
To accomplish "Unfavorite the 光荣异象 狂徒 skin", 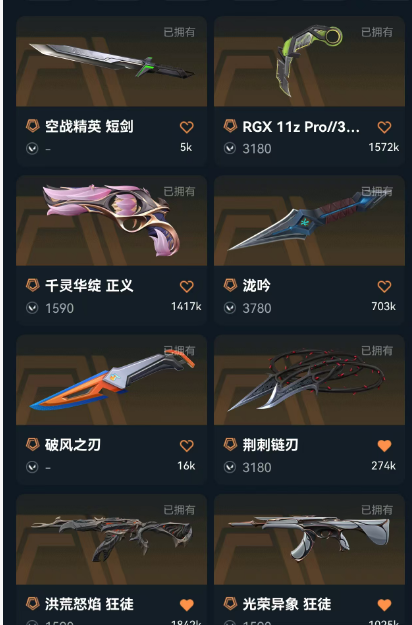I will point(384,605).
